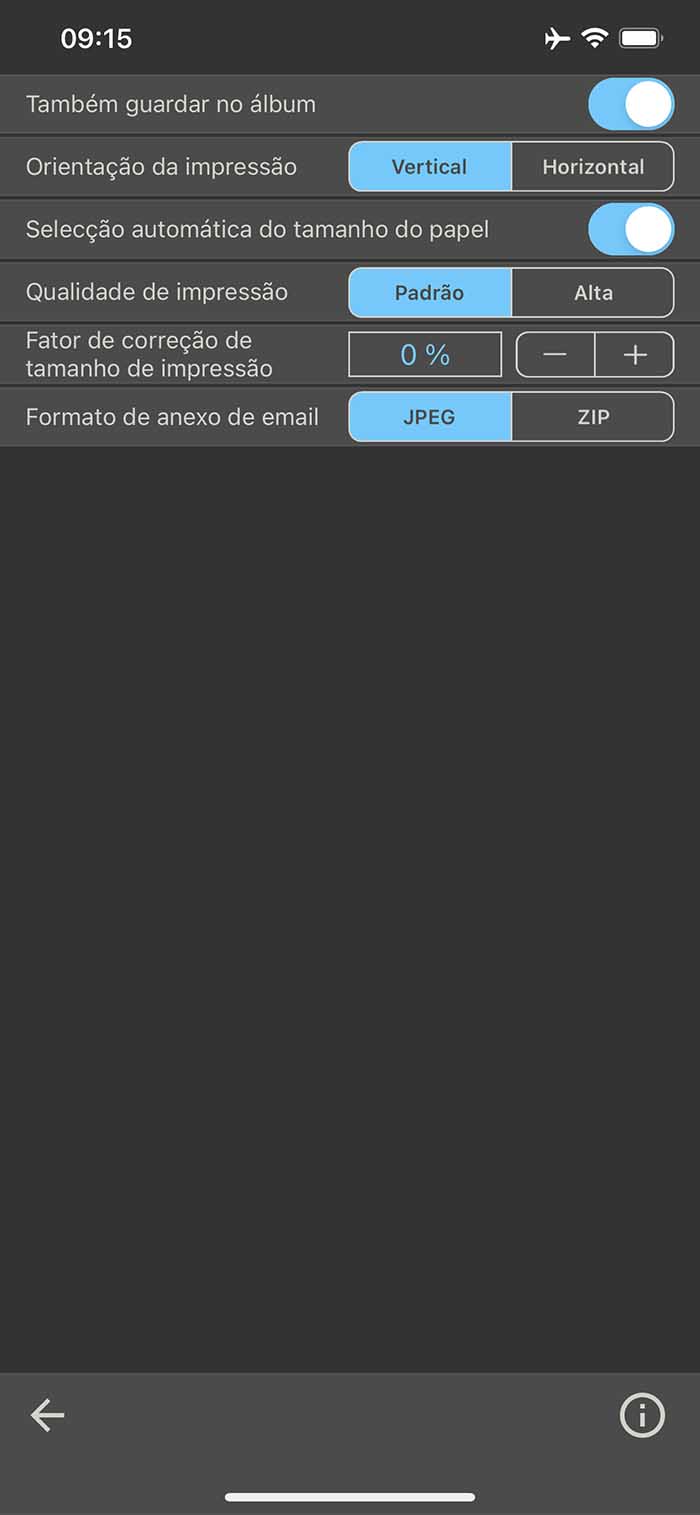The image size is (700, 1515).
Task: Toggle off Também guardar no álbum
Action: (x=631, y=104)
